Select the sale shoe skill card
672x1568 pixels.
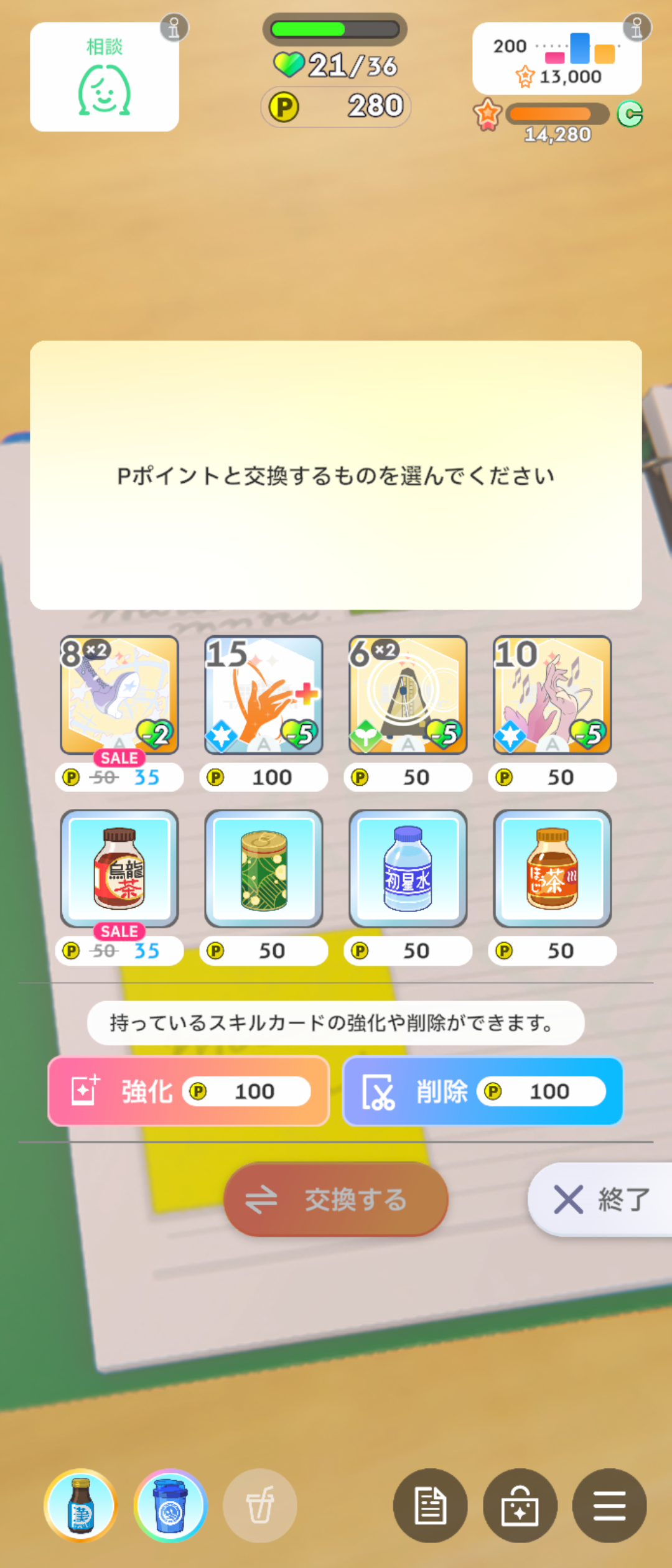coord(119,695)
